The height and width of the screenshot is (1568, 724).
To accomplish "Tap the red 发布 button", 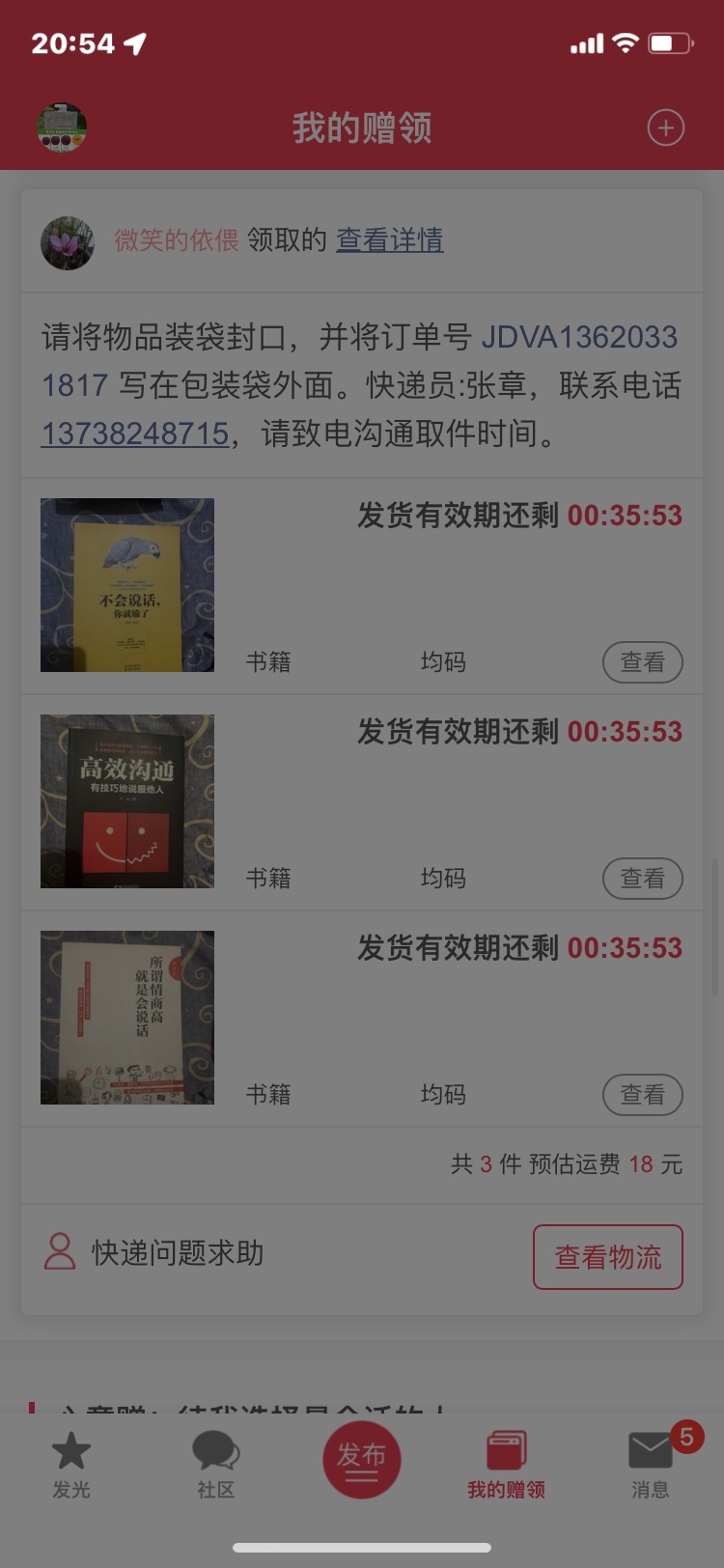I will [361, 1459].
